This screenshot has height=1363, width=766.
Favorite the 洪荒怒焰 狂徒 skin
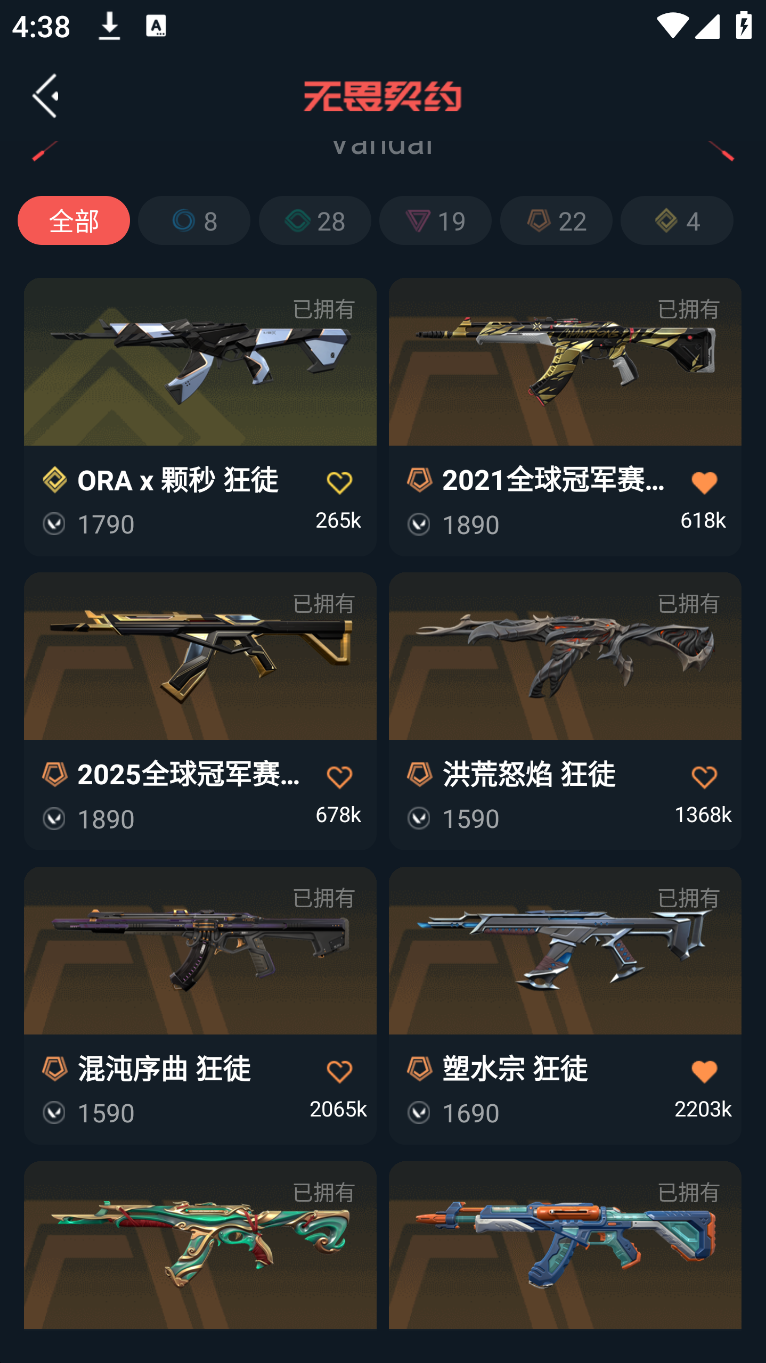point(704,776)
